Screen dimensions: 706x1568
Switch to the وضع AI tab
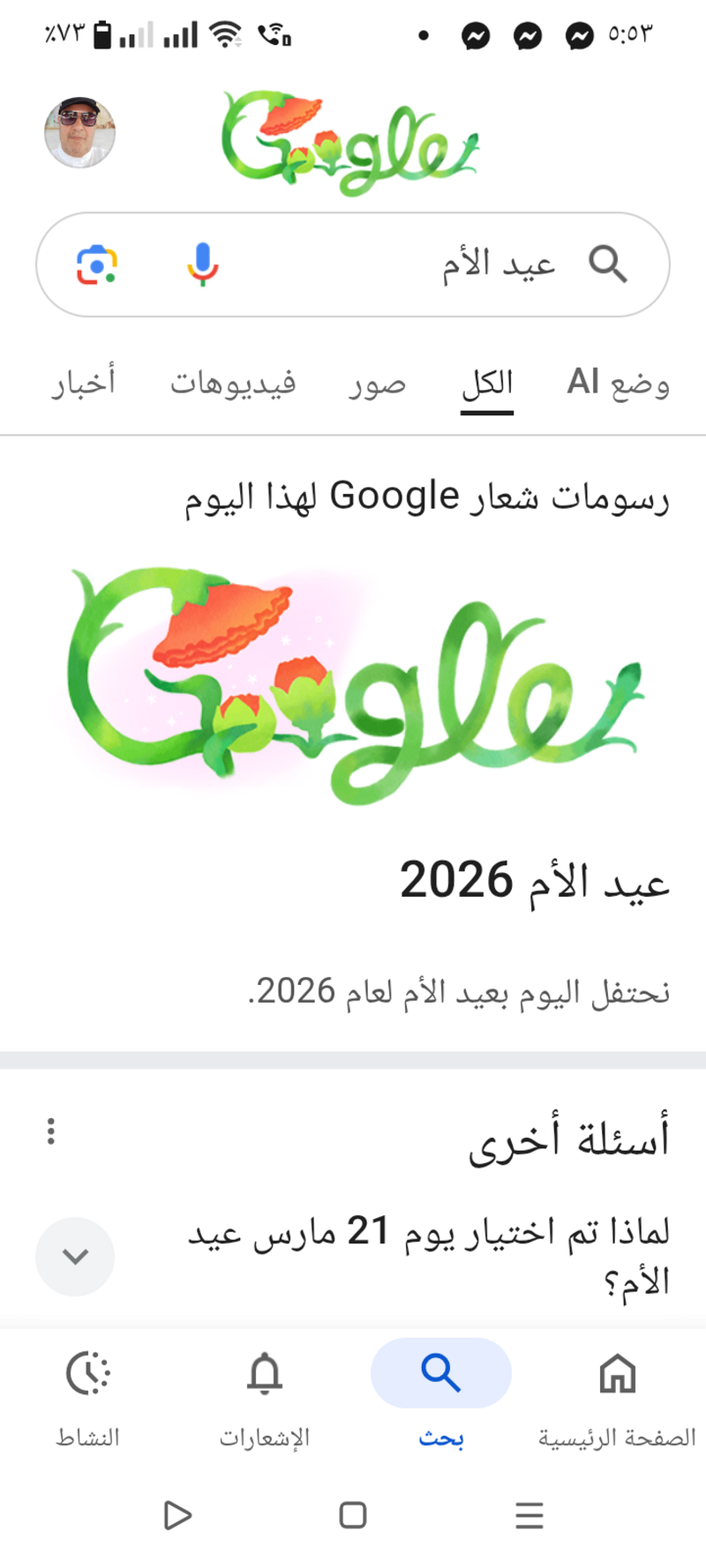618,384
